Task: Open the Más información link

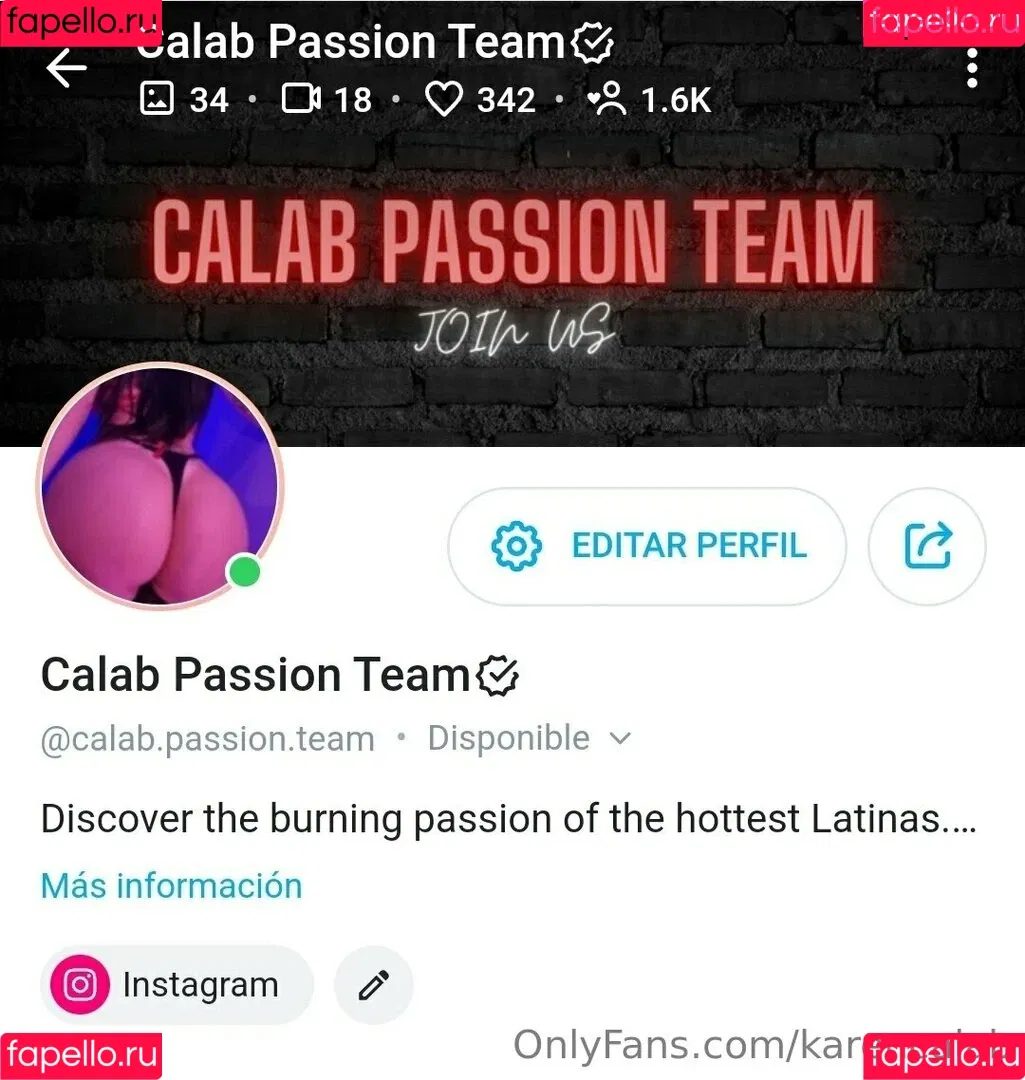Action: point(171,885)
